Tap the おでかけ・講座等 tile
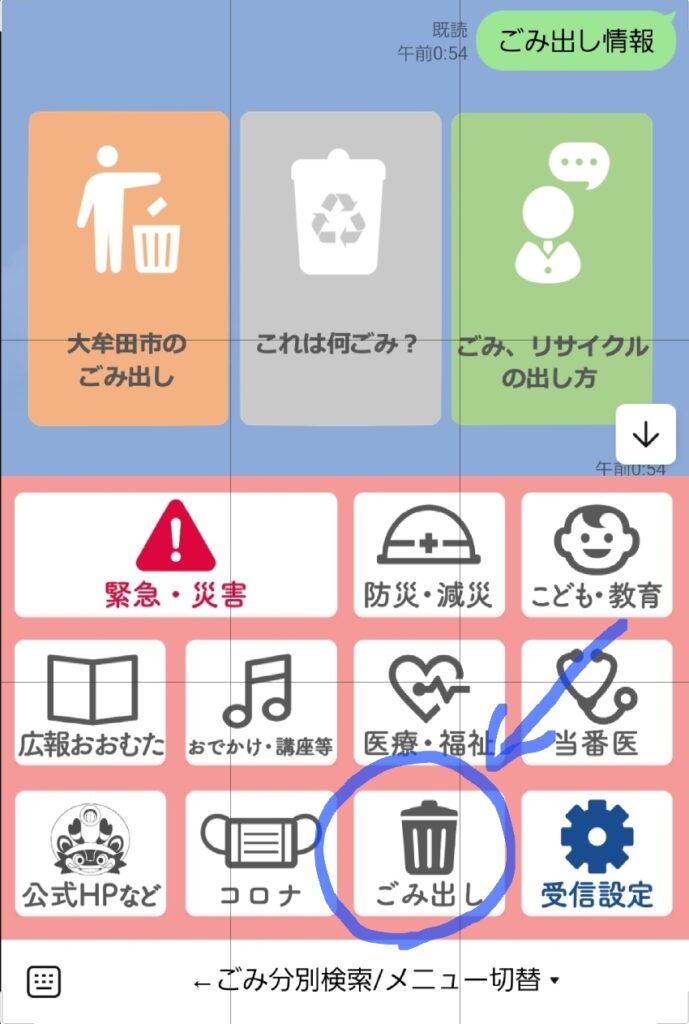 (261, 702)
